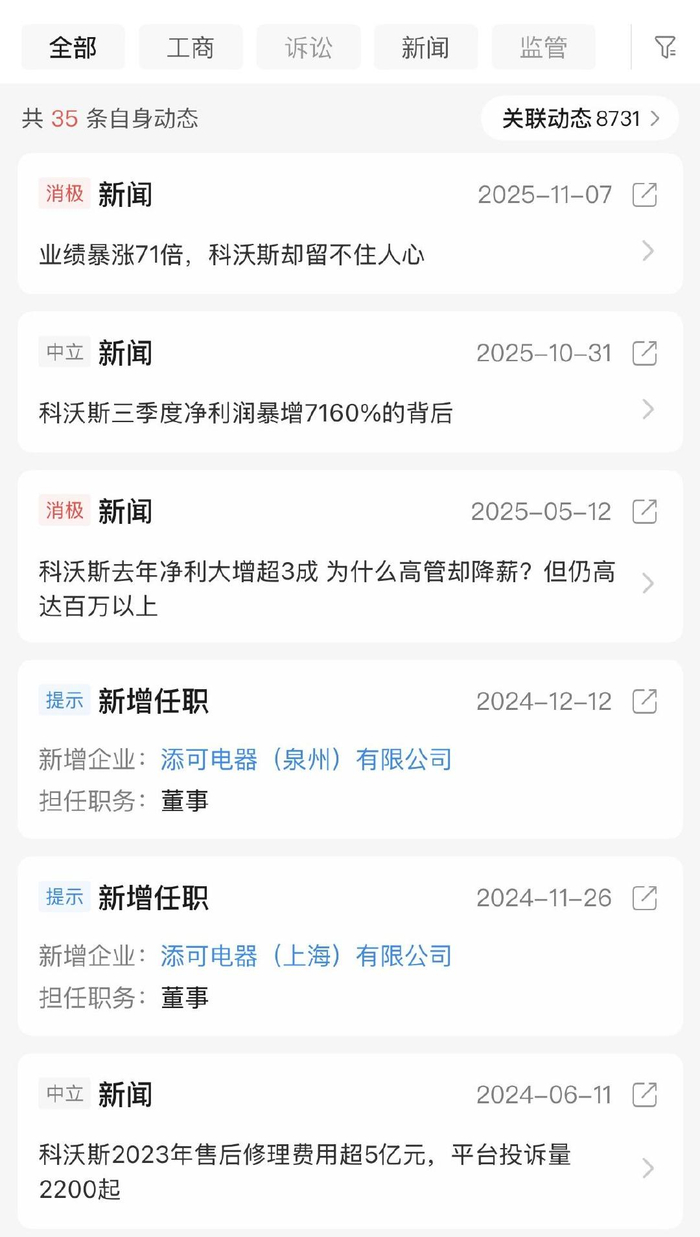The height and width of the screenshot is (1237, 700).
Task: Share the 2024-11-26 新增任职 record
Action: pos(645,898)
